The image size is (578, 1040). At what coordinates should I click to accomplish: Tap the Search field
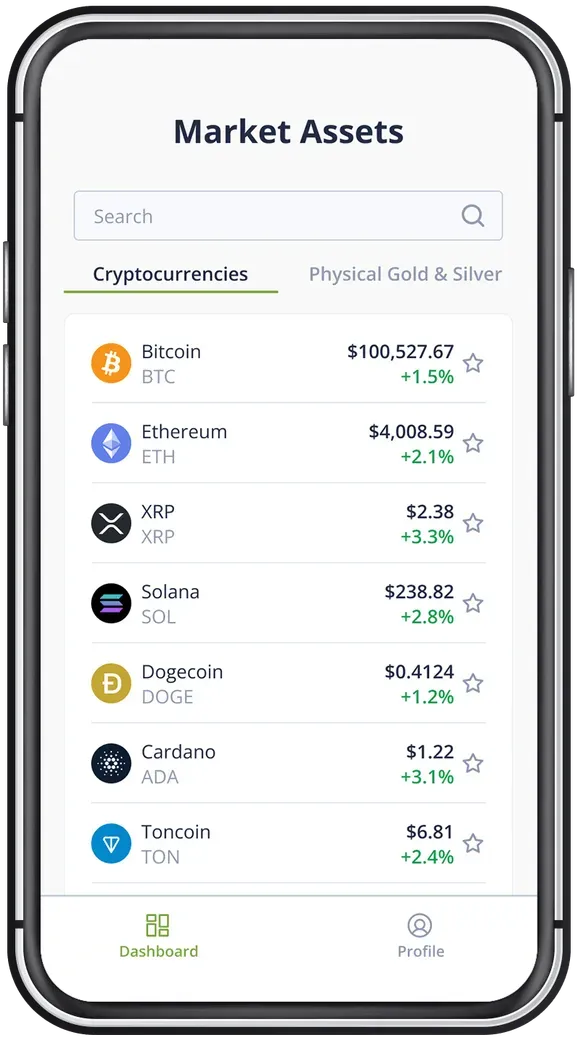(288, 216)
